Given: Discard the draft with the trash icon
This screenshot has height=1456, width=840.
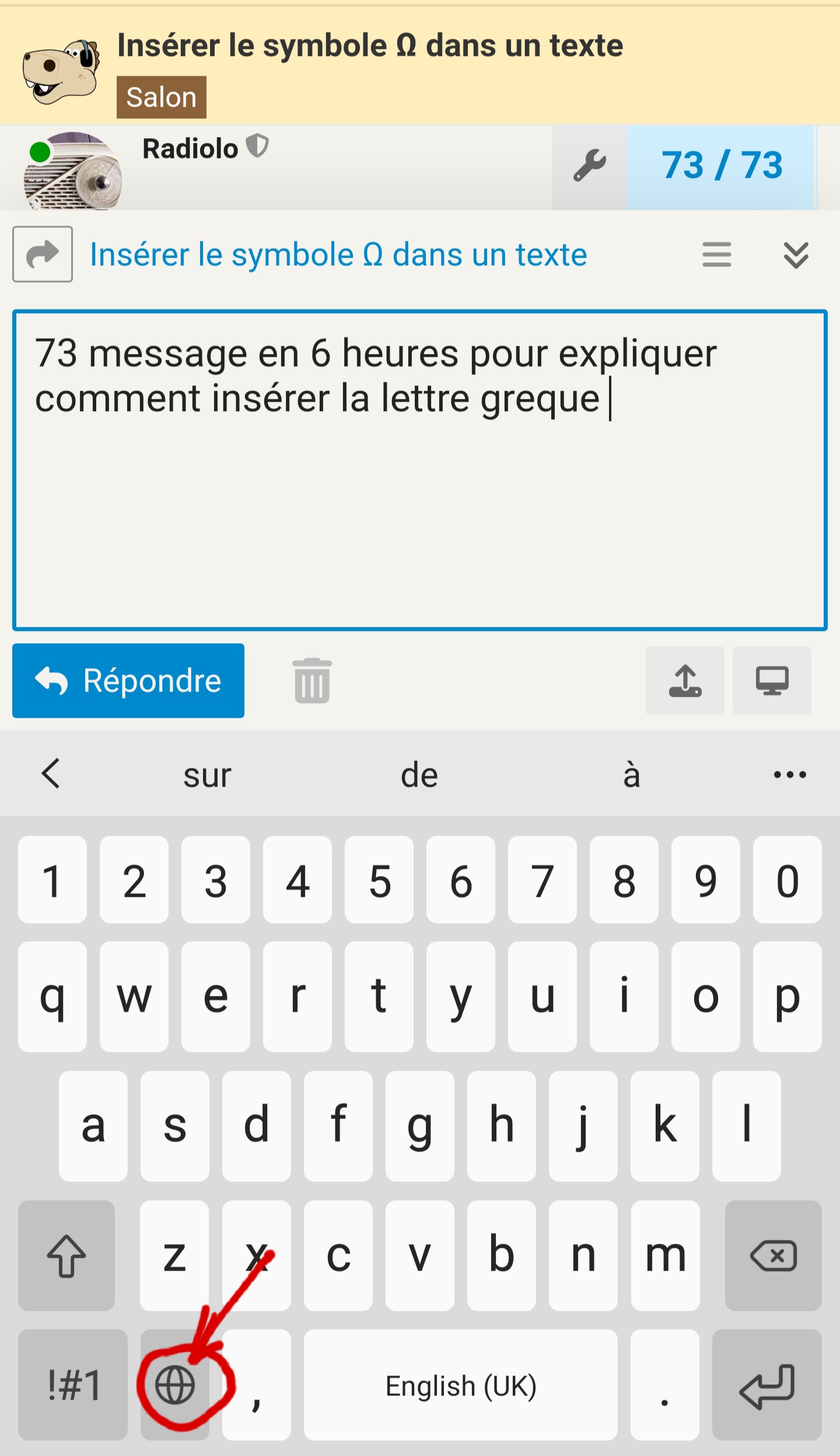Looking at the screenshot, I should [312, 680].
